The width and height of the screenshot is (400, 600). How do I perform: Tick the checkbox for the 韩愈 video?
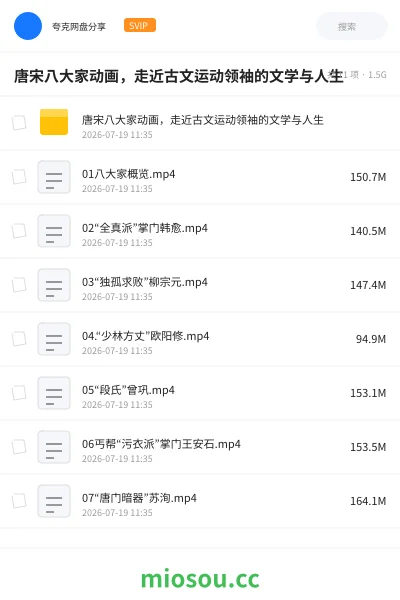point(19,231)
